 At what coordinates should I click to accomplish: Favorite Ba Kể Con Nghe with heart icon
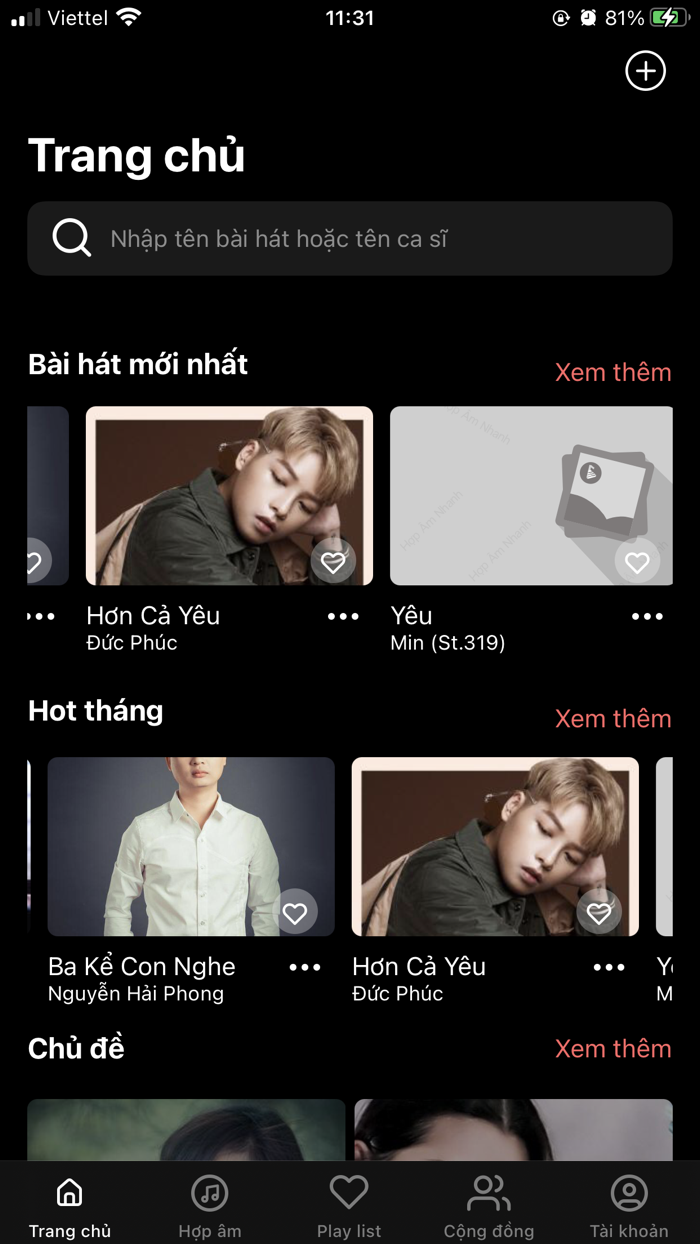pyautogui.click(x=295, y=913)
